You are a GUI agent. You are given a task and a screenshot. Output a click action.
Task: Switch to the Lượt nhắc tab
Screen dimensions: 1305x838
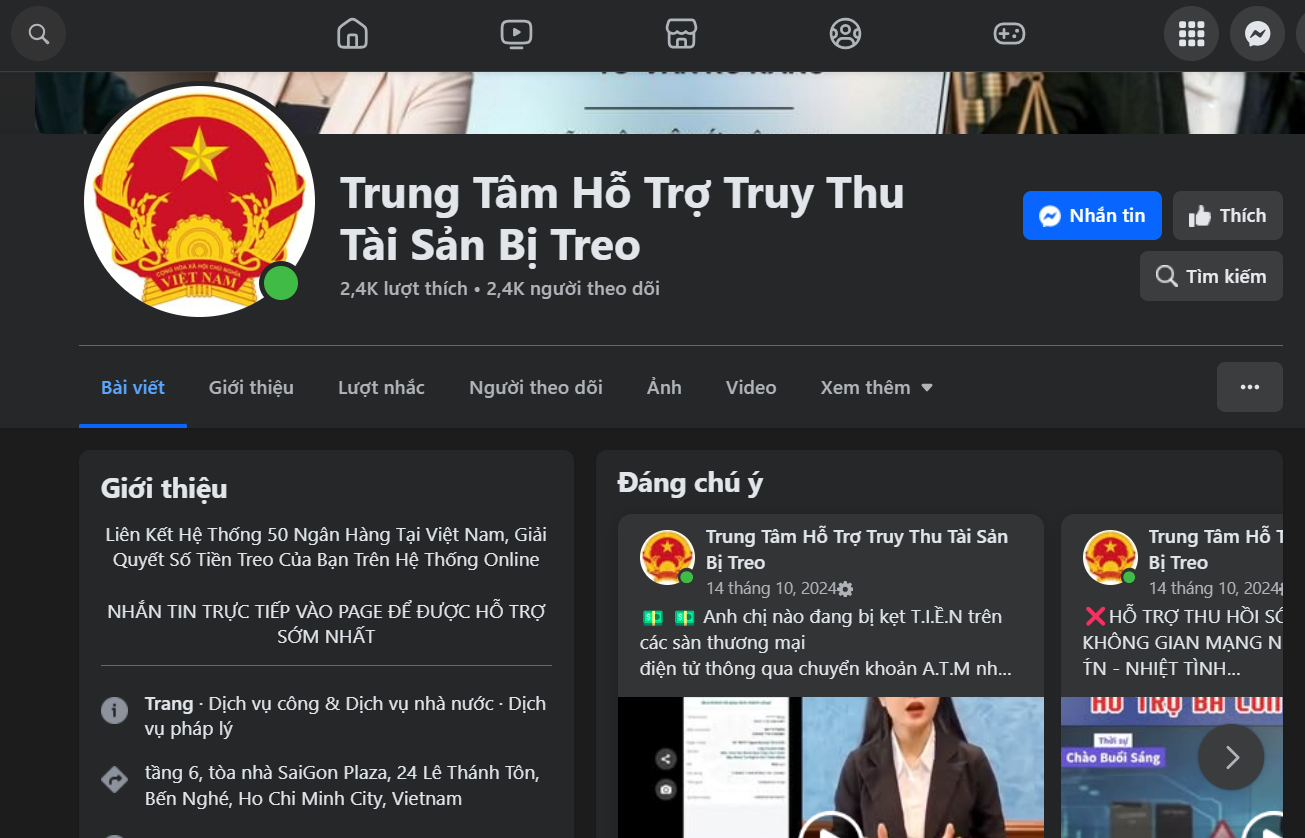click(x=381, y=388)
